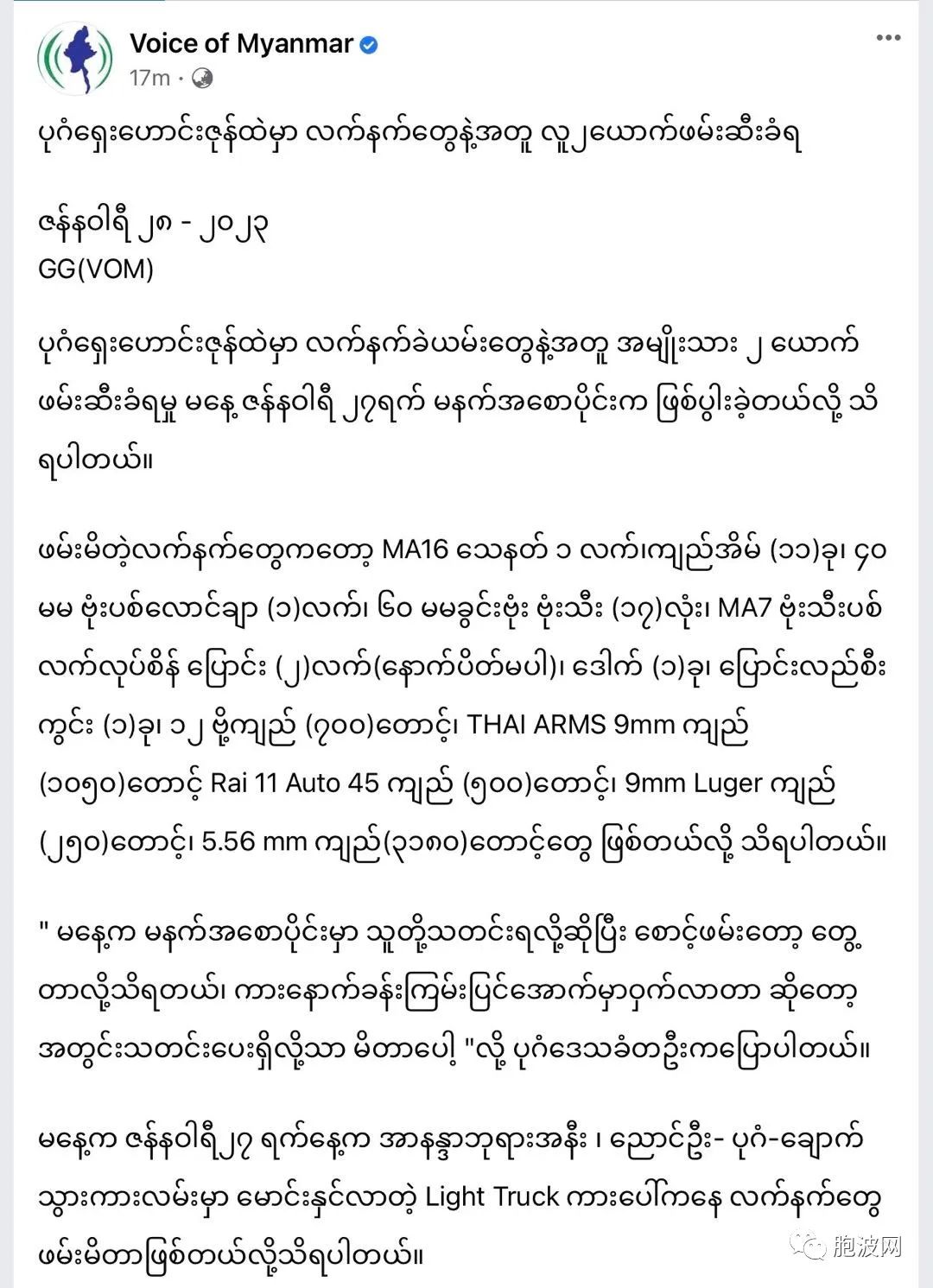This screenshot has height=1288, width=933.
Task: Open the 17m post timestamp
Action: [x=149, y=78]
